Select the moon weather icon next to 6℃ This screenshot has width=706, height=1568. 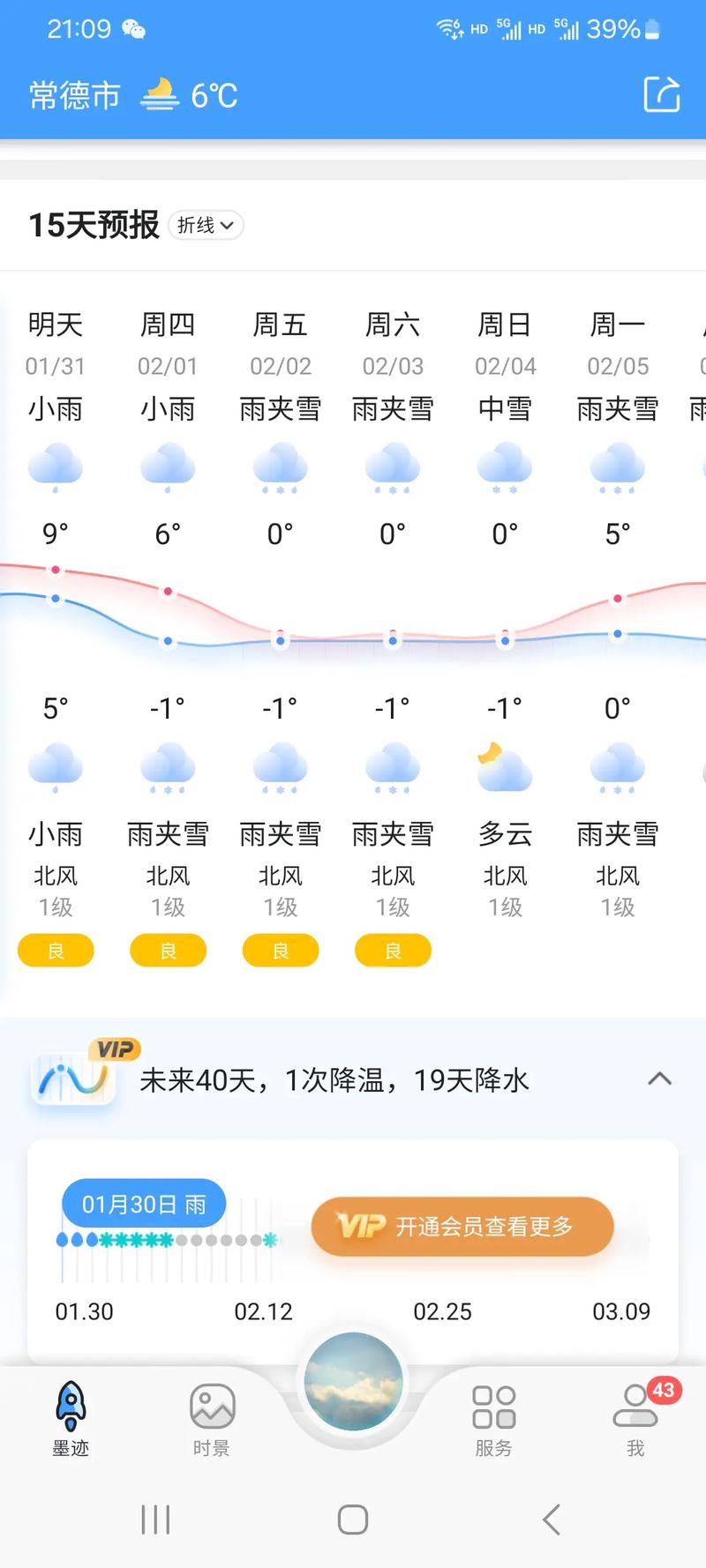point(159,93)
